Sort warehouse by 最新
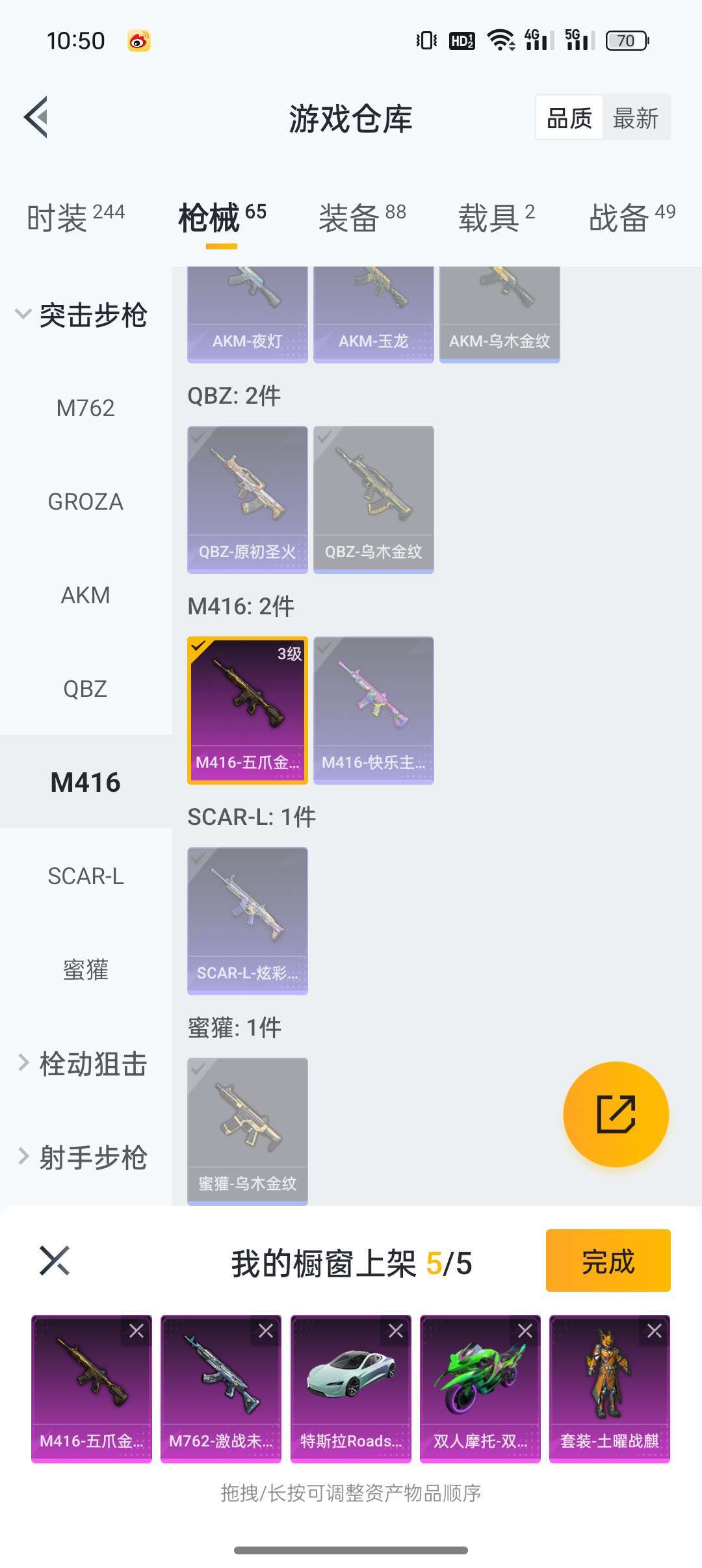 click(635, 118)
